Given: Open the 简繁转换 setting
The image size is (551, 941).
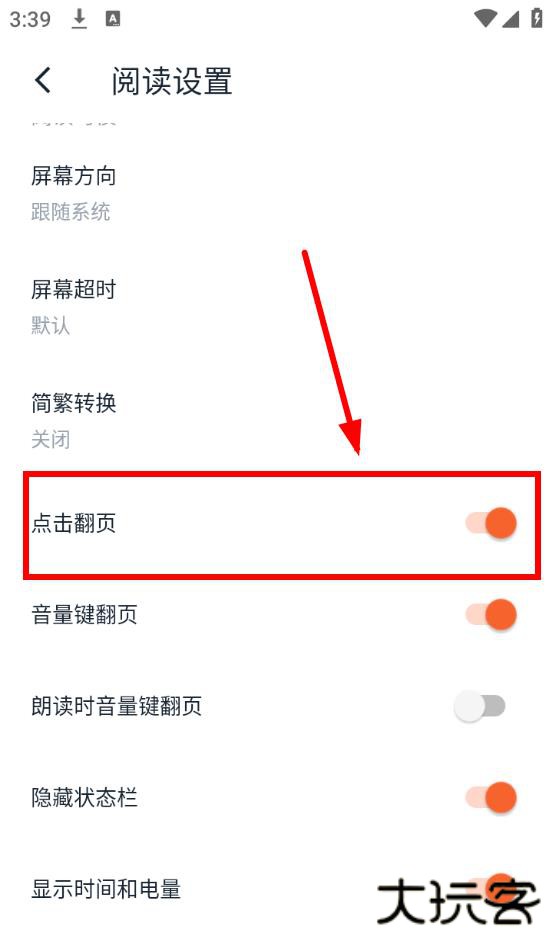Looking at the screenshot, I should [276, 420].
